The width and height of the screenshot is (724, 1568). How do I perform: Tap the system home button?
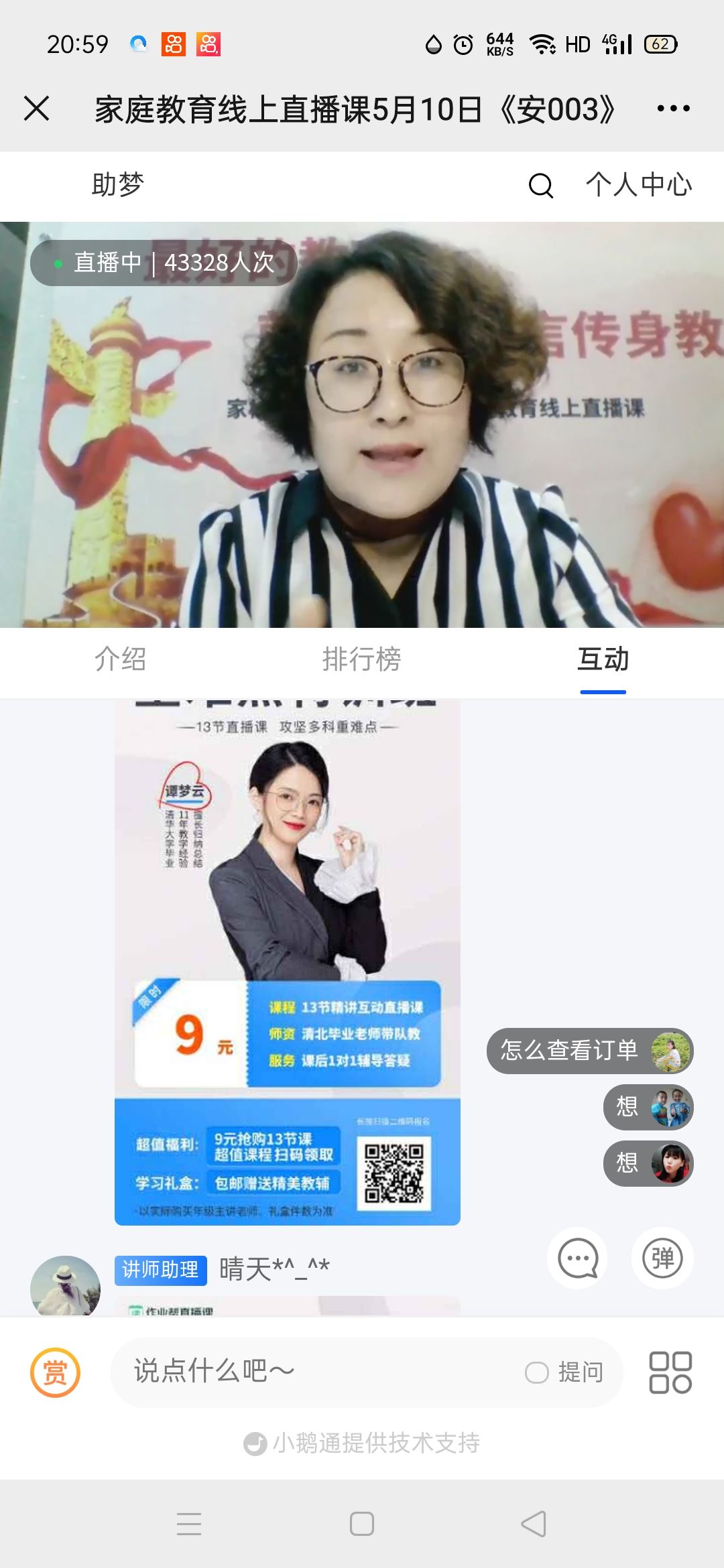[362, 1524]
